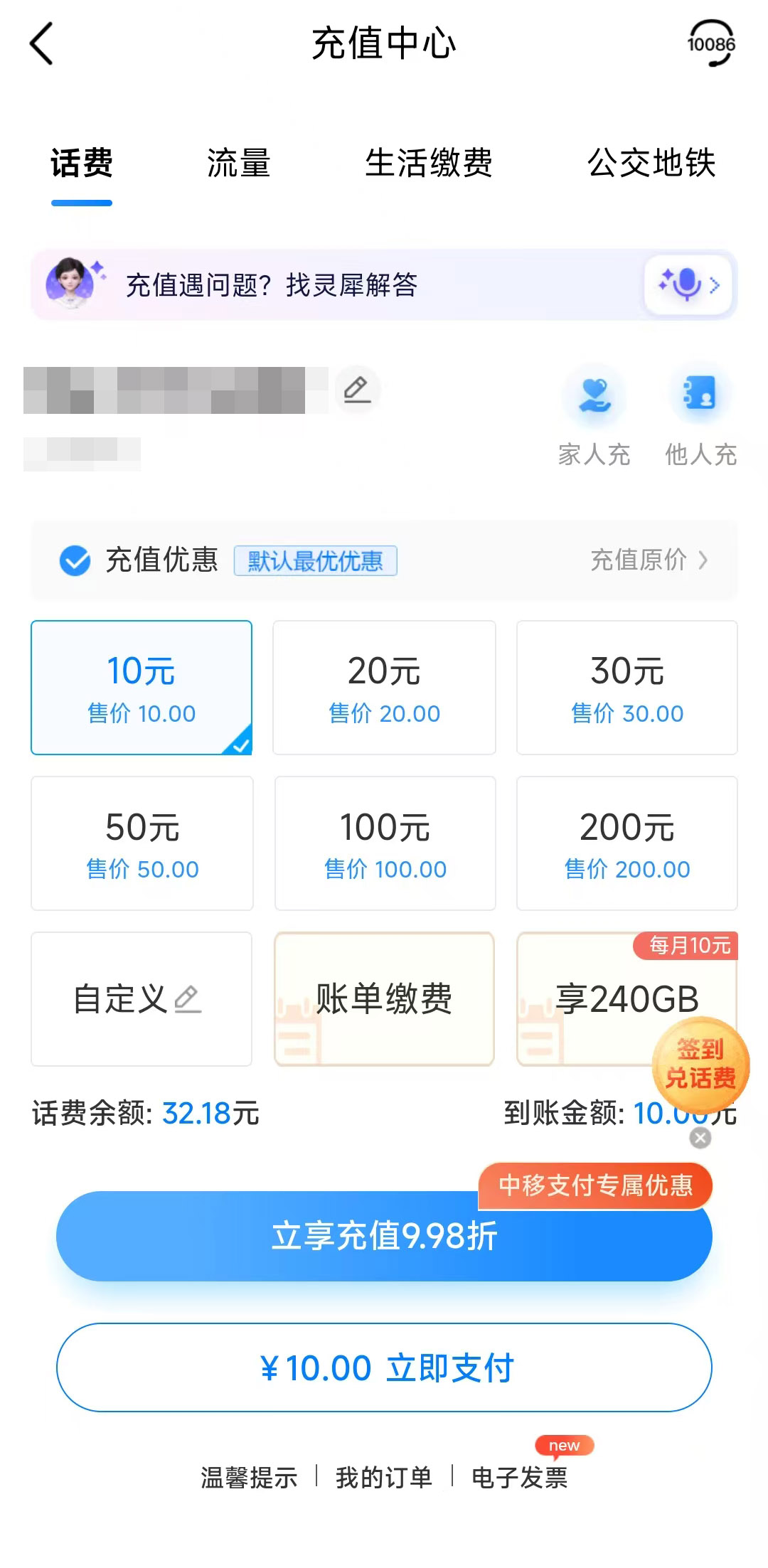Open 充值原价 option
This screenshot has height=1568, width=768.
pyautogui.click(x=649, y=560)
